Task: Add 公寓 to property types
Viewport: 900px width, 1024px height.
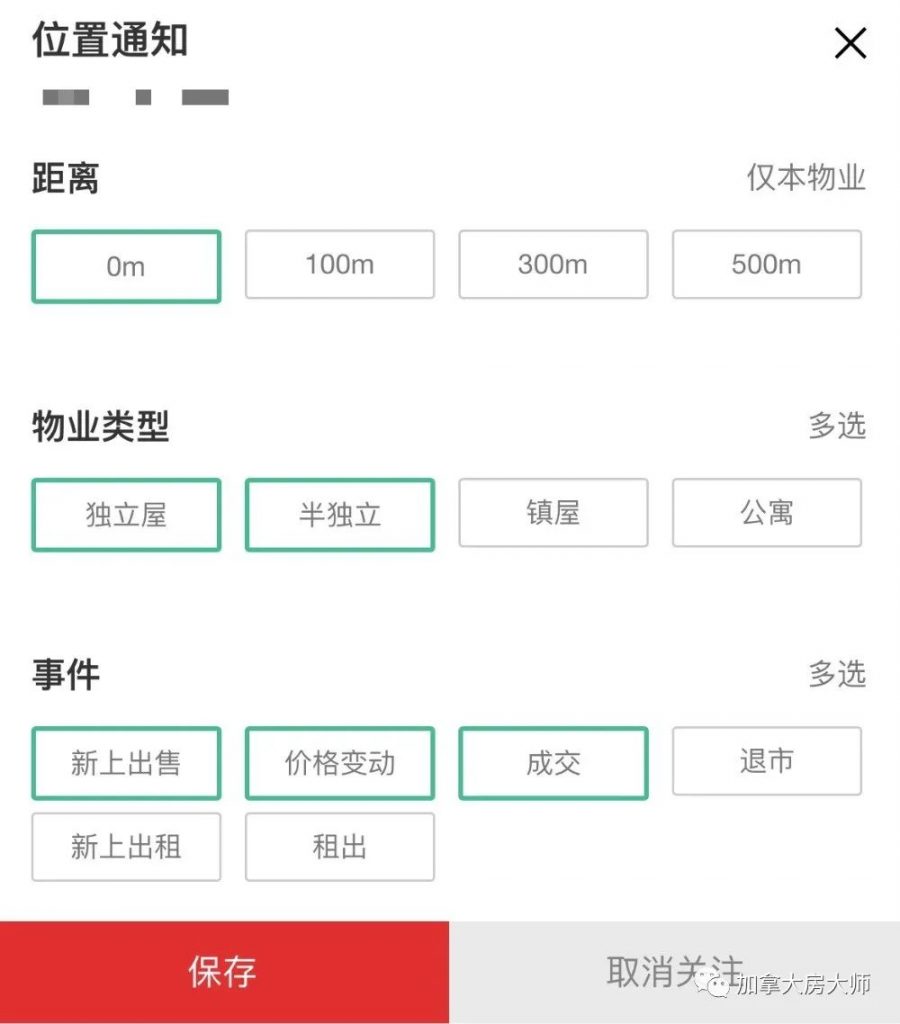Action: coord(766,513)
